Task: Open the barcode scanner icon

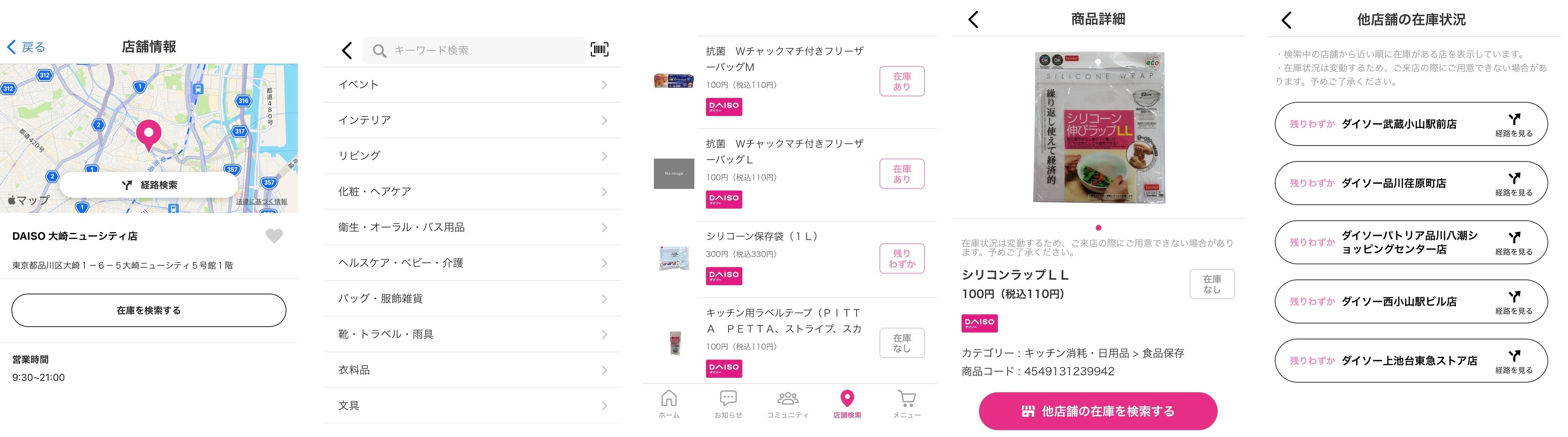Action: point(599,50)
